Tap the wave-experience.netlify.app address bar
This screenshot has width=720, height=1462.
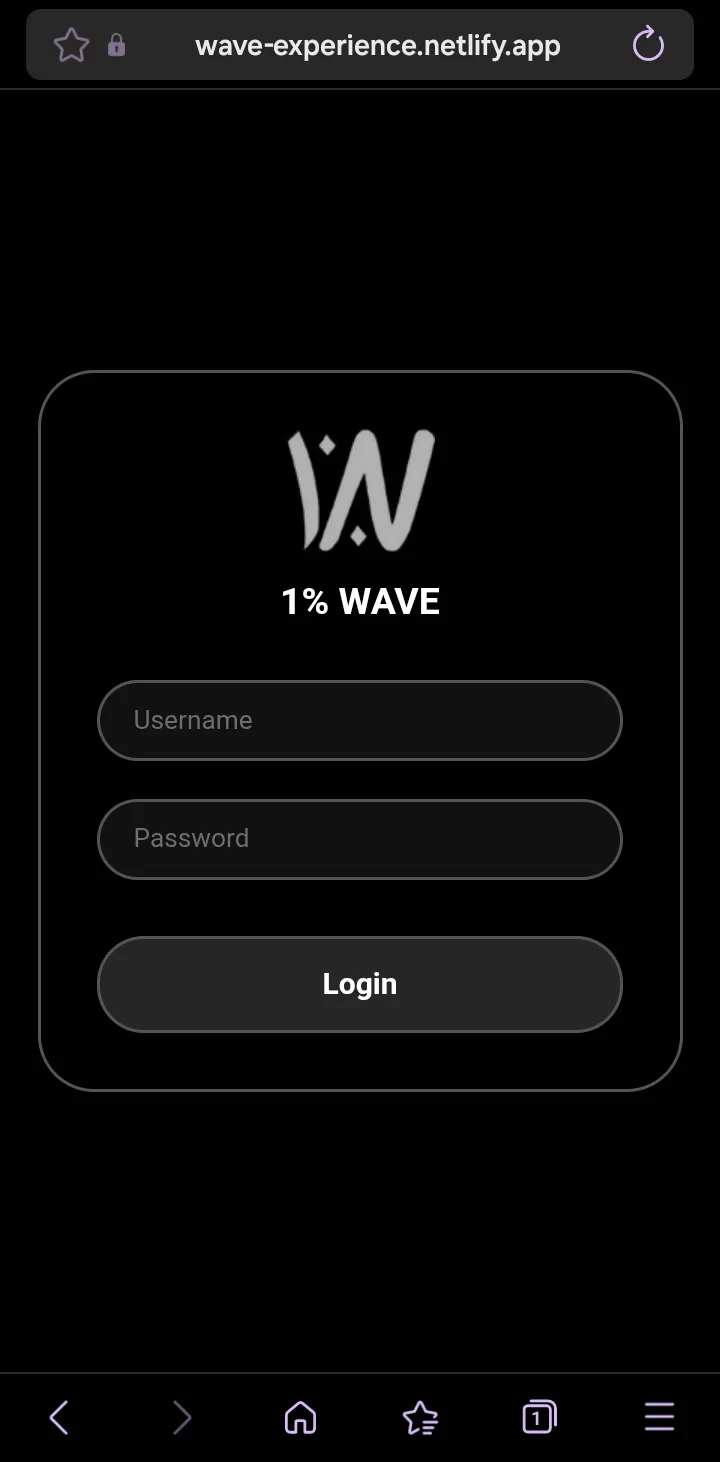378,45
